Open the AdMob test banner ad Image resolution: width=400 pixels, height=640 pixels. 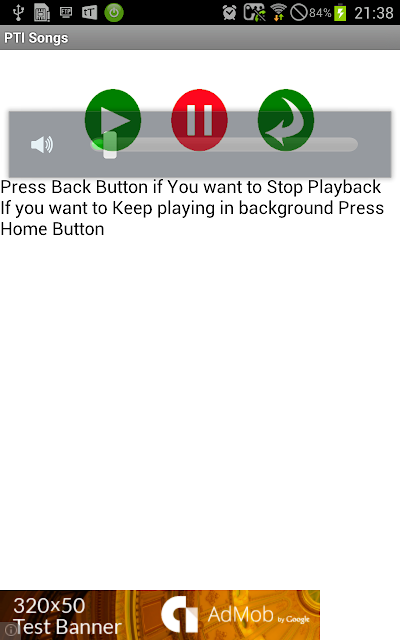click(x=160, y=615)
